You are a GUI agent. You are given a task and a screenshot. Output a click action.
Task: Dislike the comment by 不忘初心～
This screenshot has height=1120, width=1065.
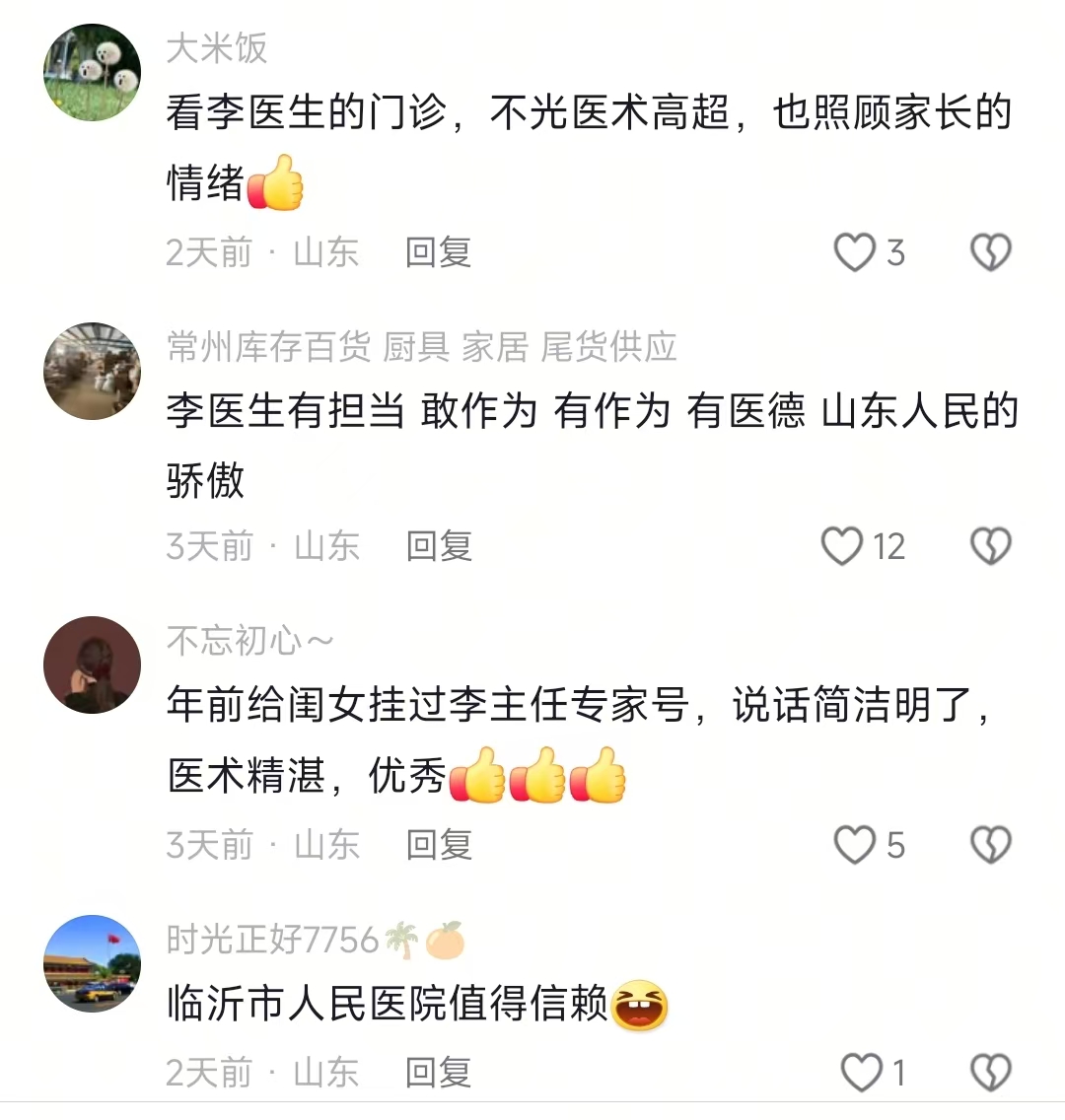pos(991,845)
